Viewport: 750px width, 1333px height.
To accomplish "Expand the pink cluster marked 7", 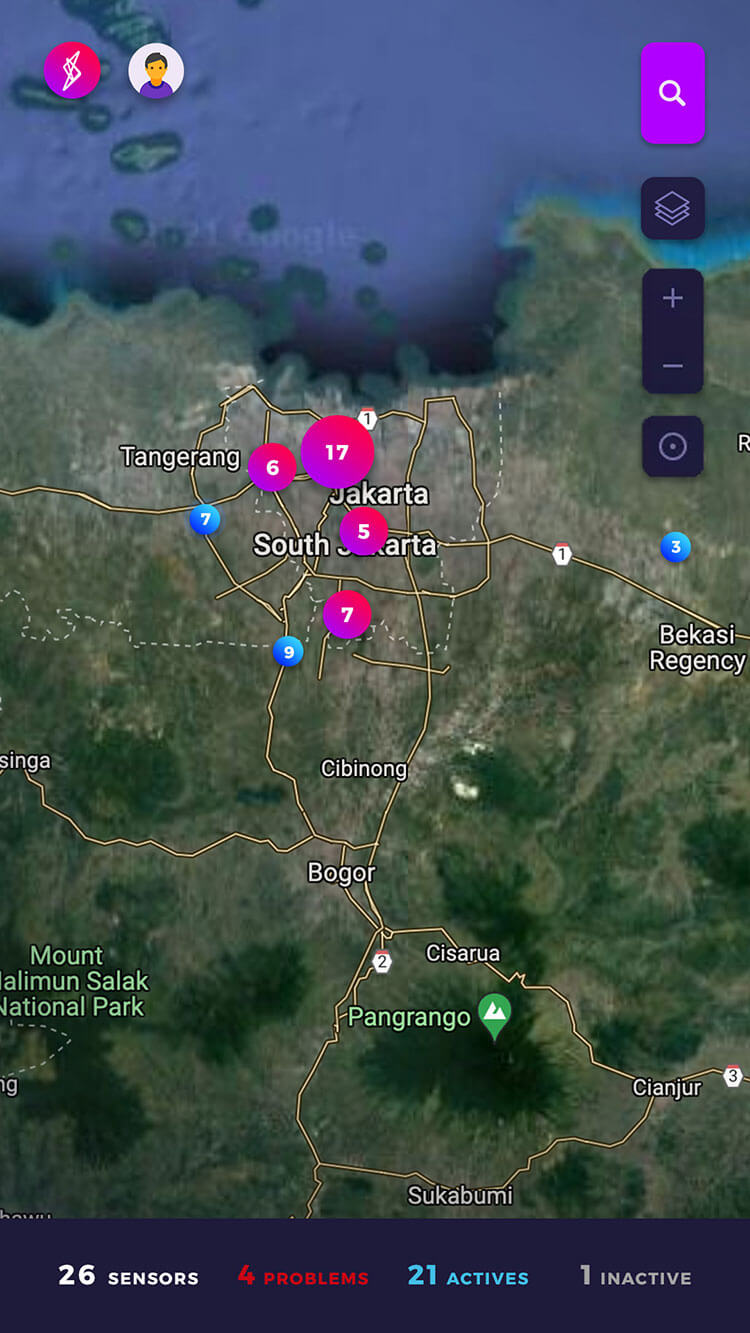I will tap(347, 614).
